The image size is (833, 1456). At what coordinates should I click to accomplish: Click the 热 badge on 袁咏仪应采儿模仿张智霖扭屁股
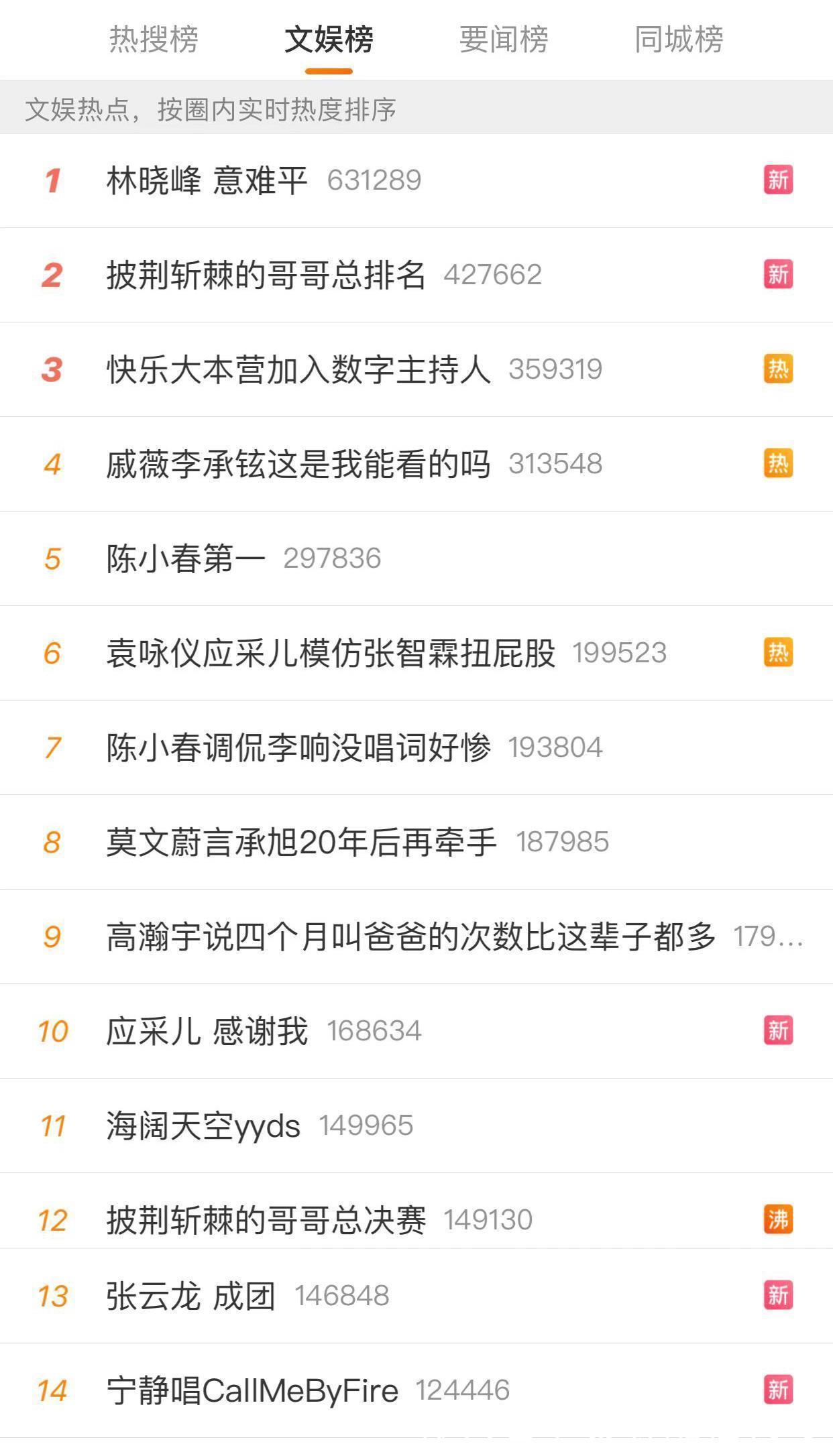pyautogui.click(x=779, y=652)
